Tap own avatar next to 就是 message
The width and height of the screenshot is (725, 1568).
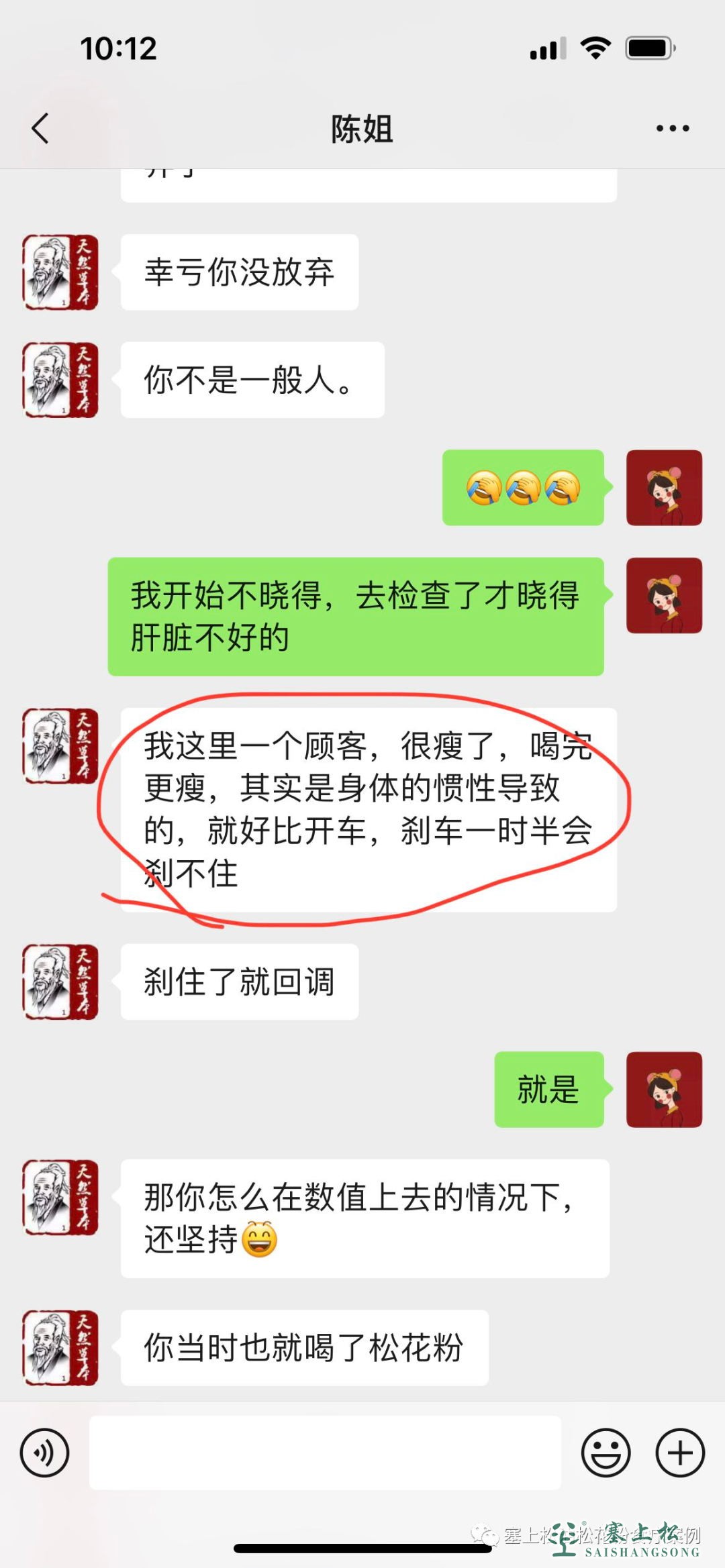(x=664, y=1090)
